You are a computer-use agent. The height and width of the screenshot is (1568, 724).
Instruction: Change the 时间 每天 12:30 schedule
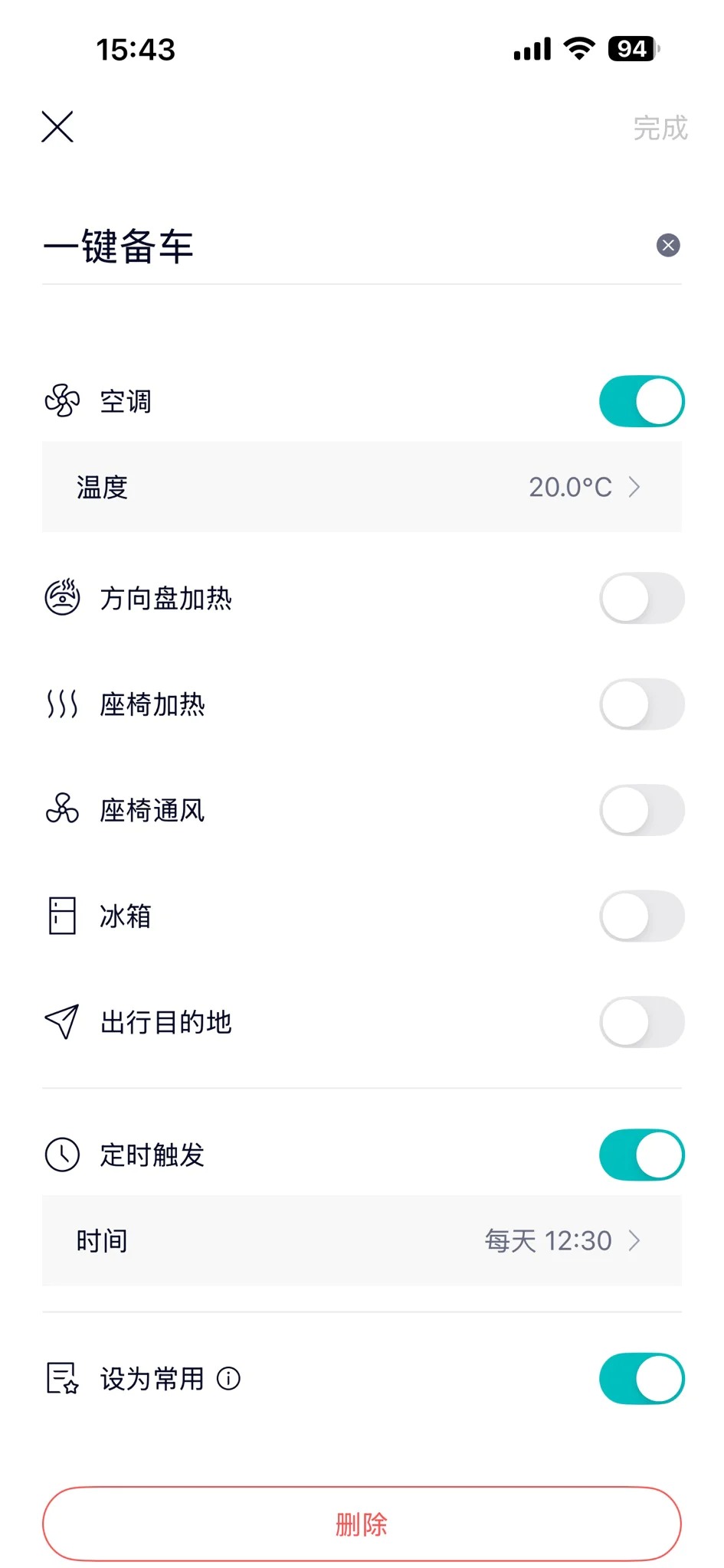click(362, 1240)
